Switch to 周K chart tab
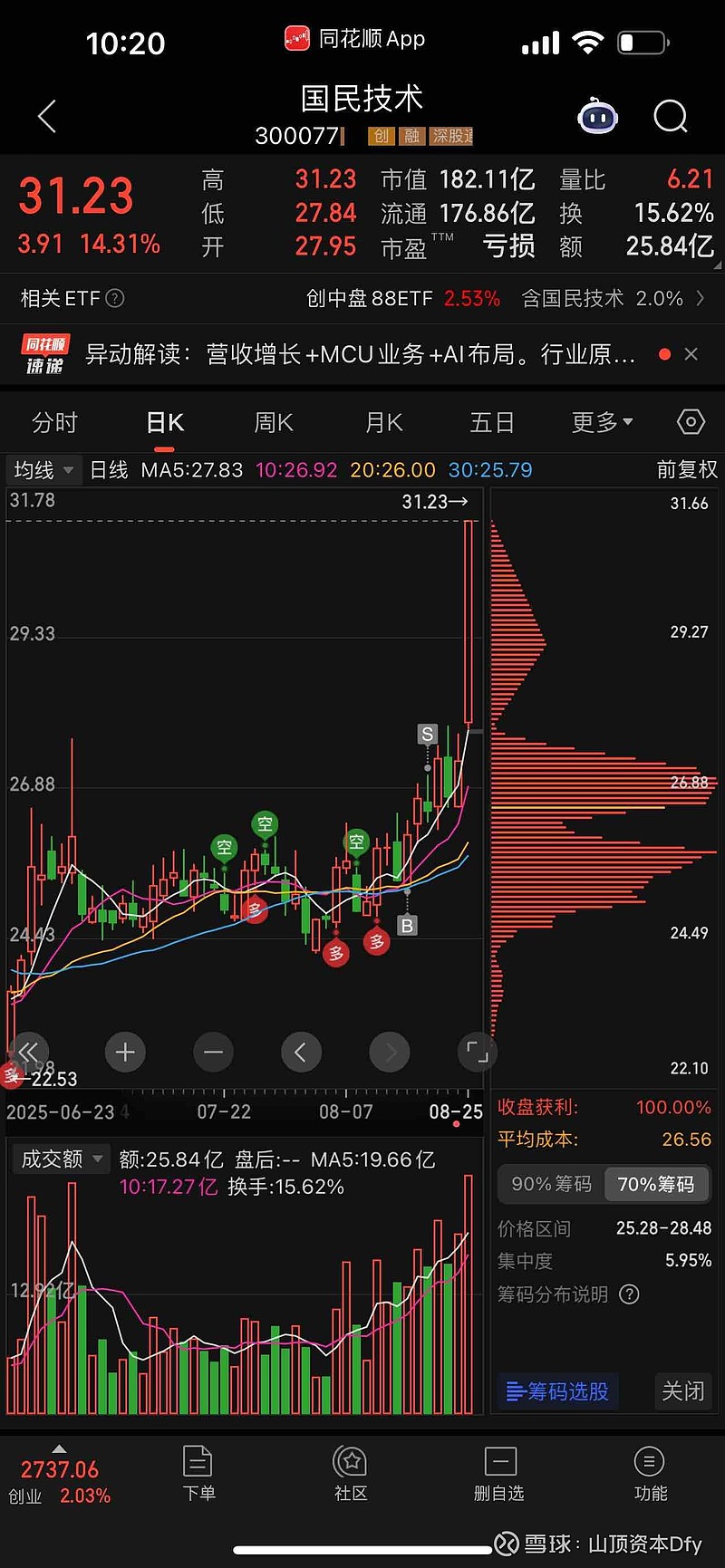This screenshot has height=1568, width=725. [x=274, y=423]
